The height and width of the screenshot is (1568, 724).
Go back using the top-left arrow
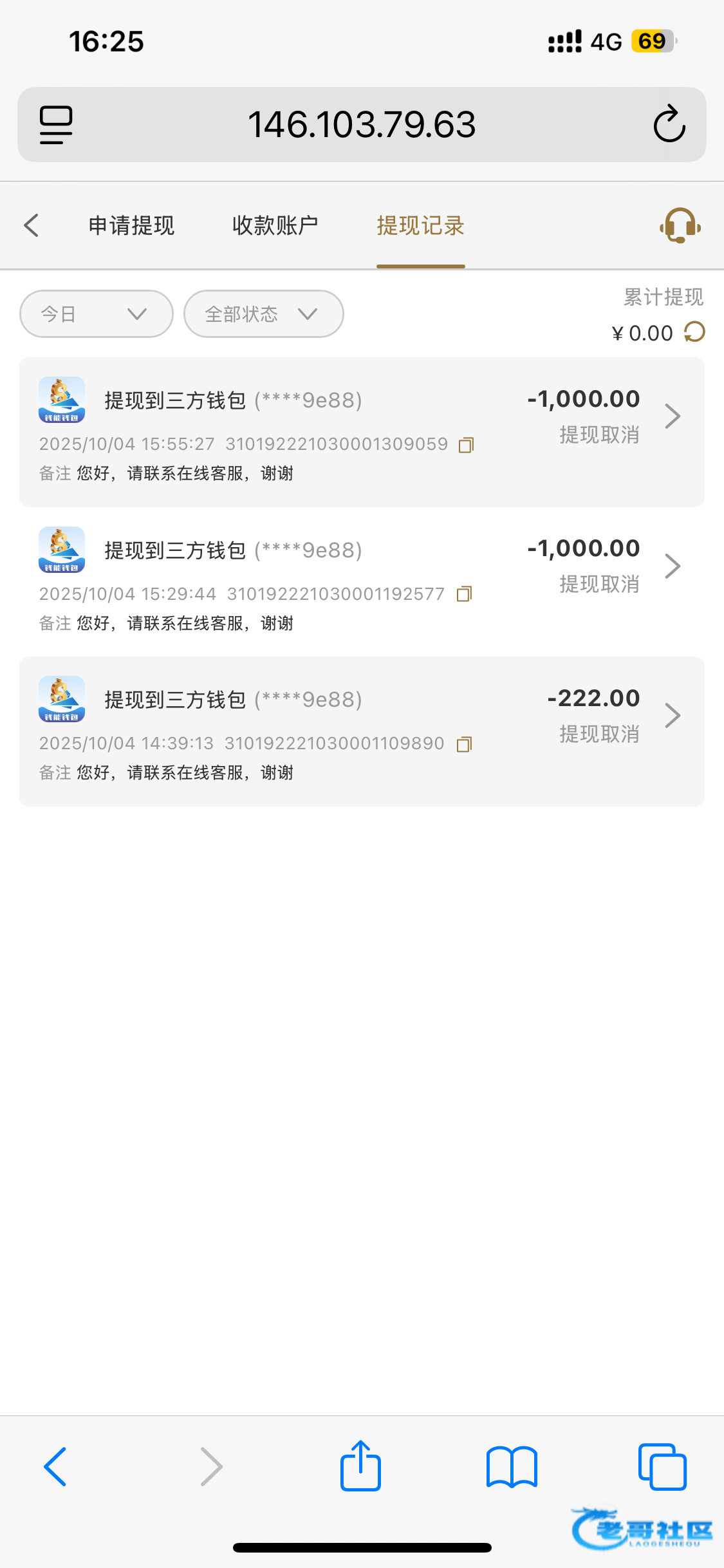[32, 225]
